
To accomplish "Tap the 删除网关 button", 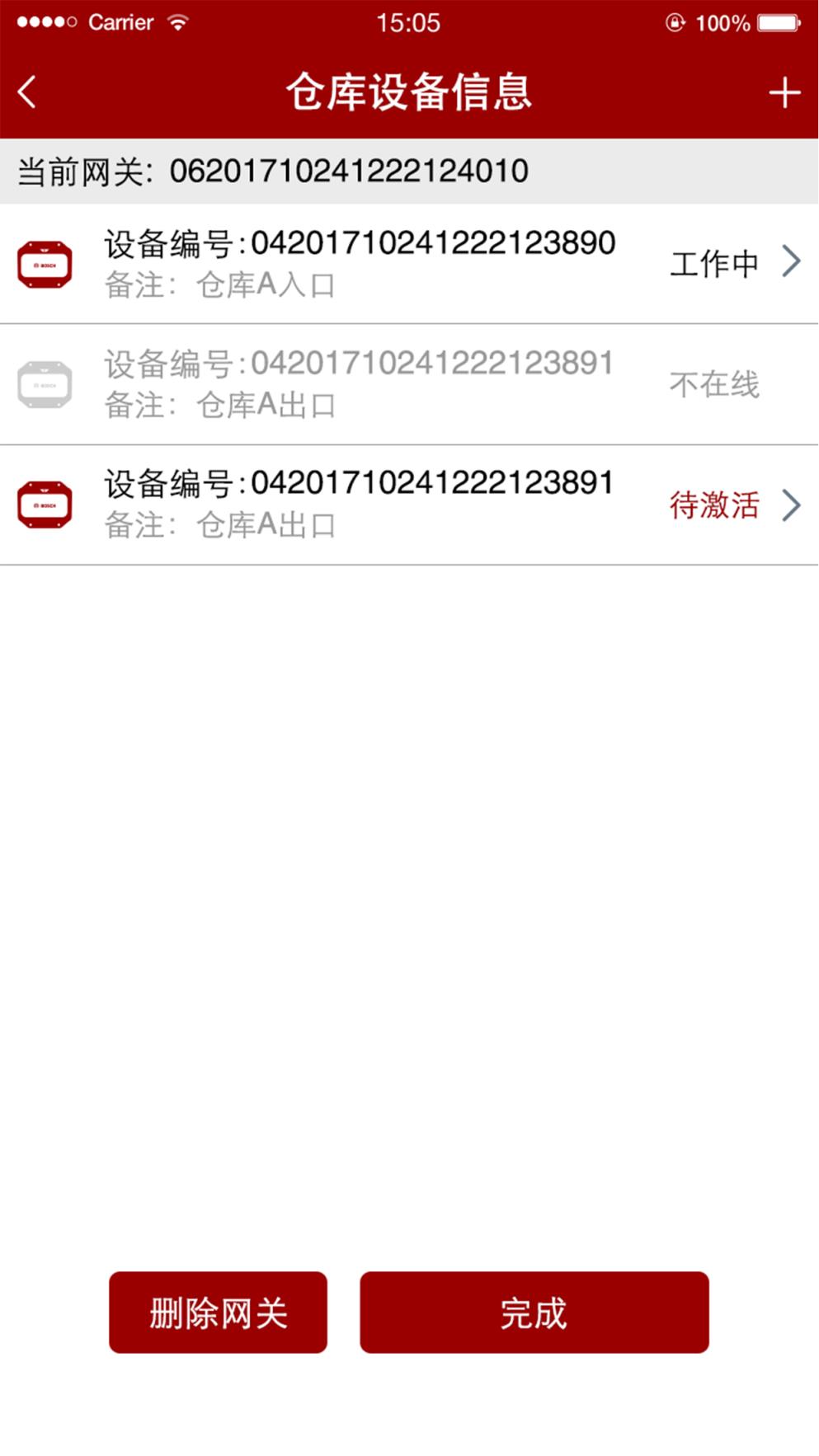I will tap(218, 1313).
